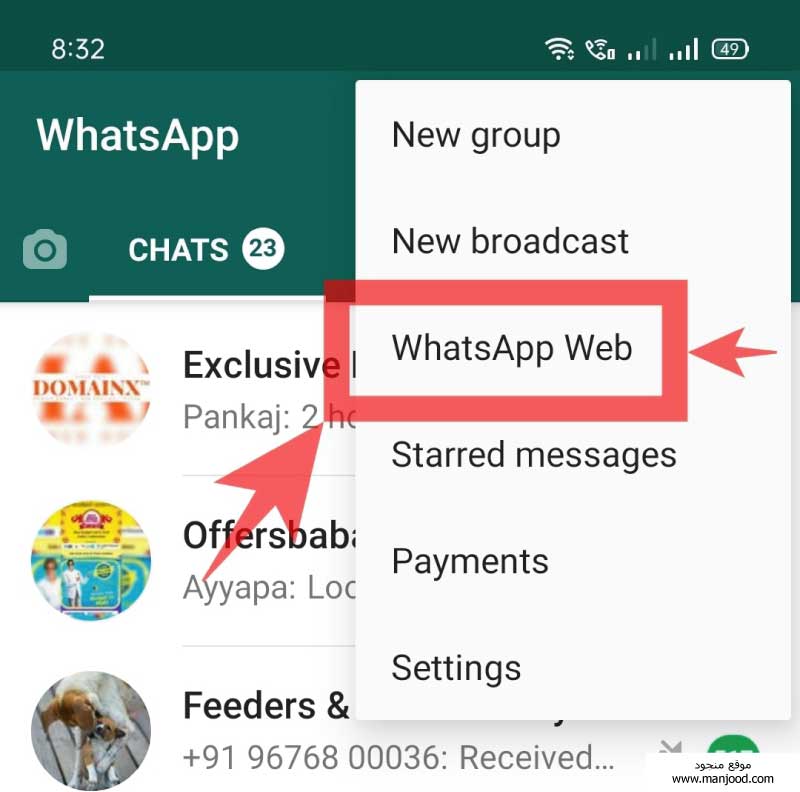This screenshot has height=792, width=800.
Task: Select New group from the menu
Action: coord(476,135)
